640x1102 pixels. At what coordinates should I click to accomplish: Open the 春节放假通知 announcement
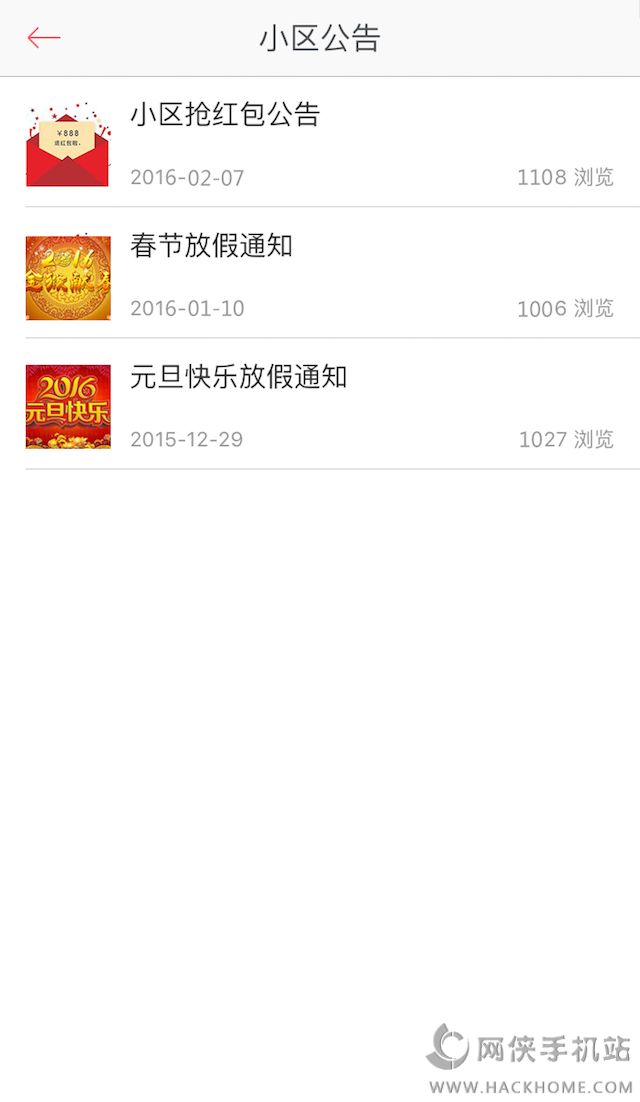[x=212, y=246]
